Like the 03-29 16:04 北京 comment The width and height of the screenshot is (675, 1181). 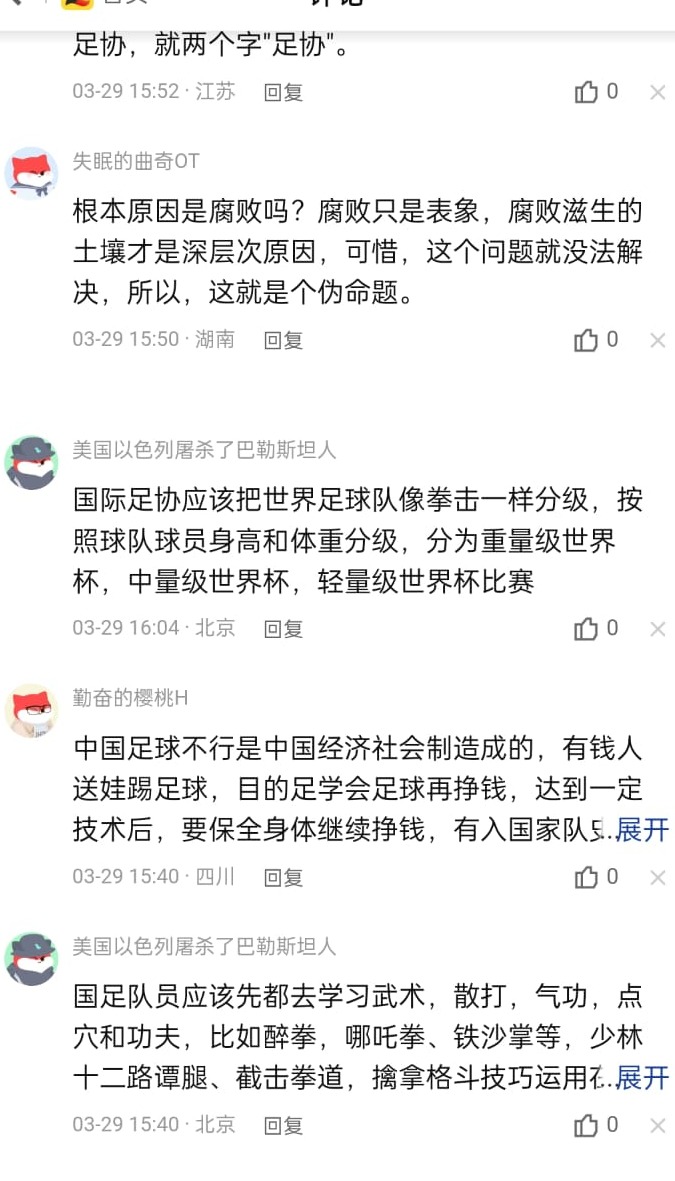pos(587,629)
